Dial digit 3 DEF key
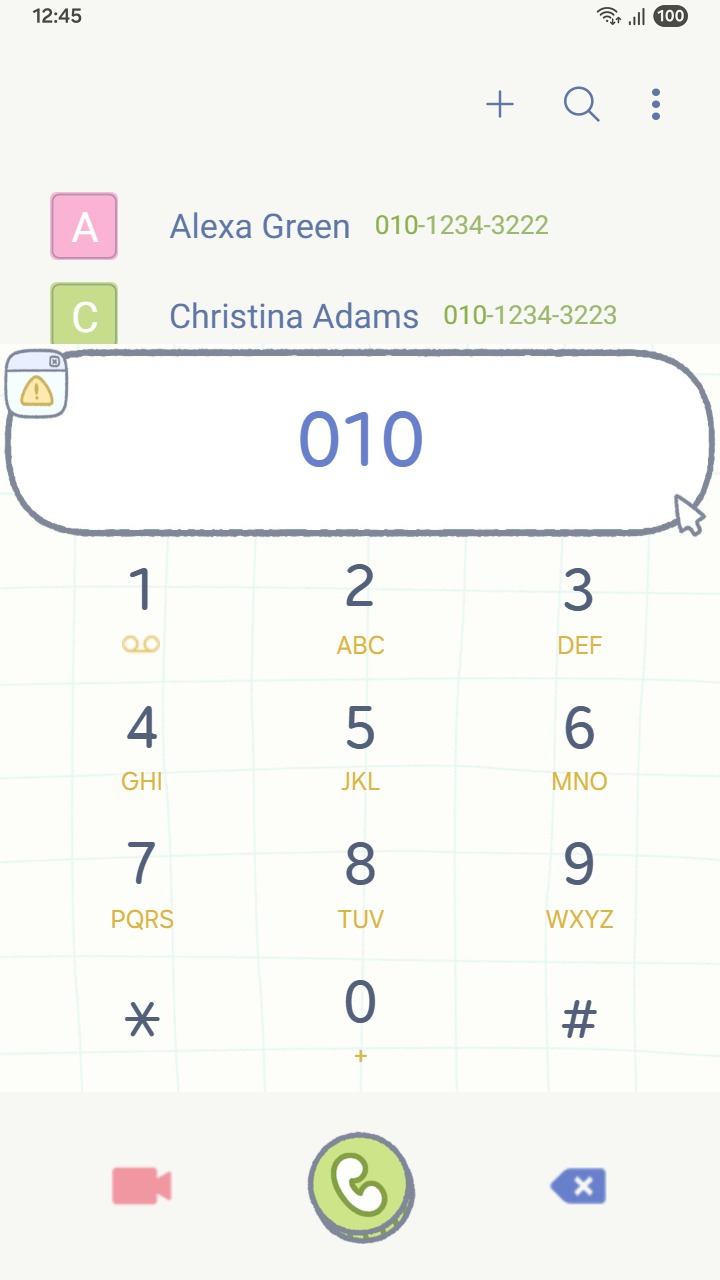This screenshot has height=1280, width=720. coord(579,606)
